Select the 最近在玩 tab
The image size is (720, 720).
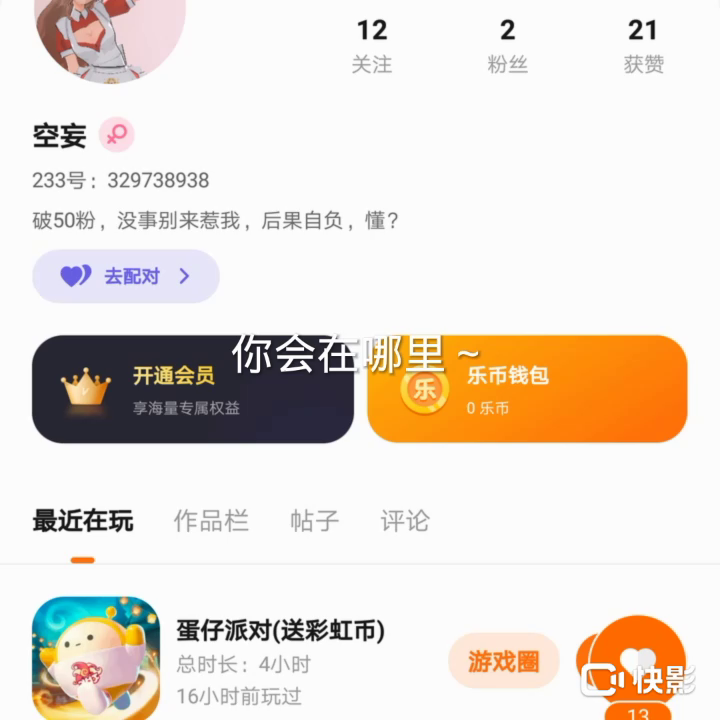click(x=82, y=521)
